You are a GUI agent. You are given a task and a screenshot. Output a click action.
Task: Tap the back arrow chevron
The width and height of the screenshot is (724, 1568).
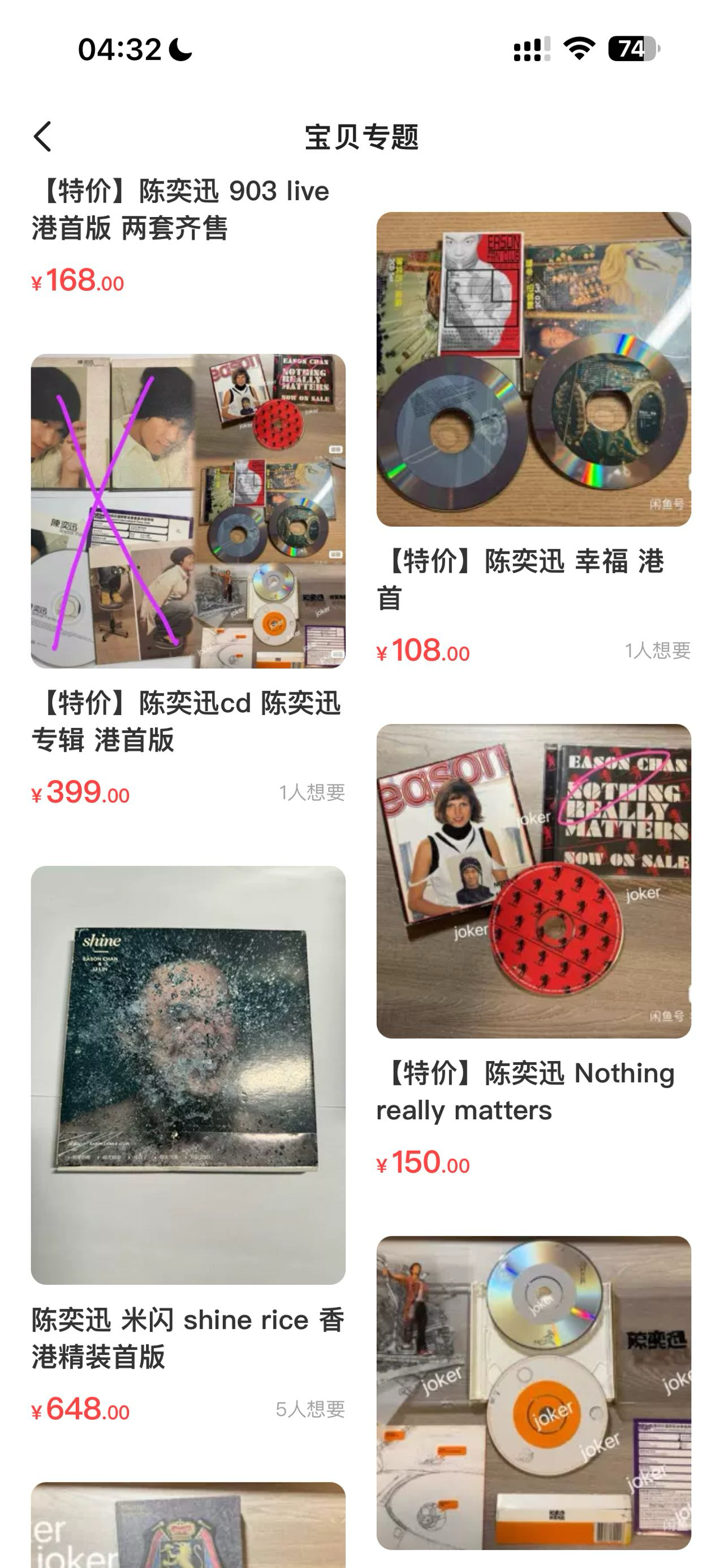pos(43,135)
